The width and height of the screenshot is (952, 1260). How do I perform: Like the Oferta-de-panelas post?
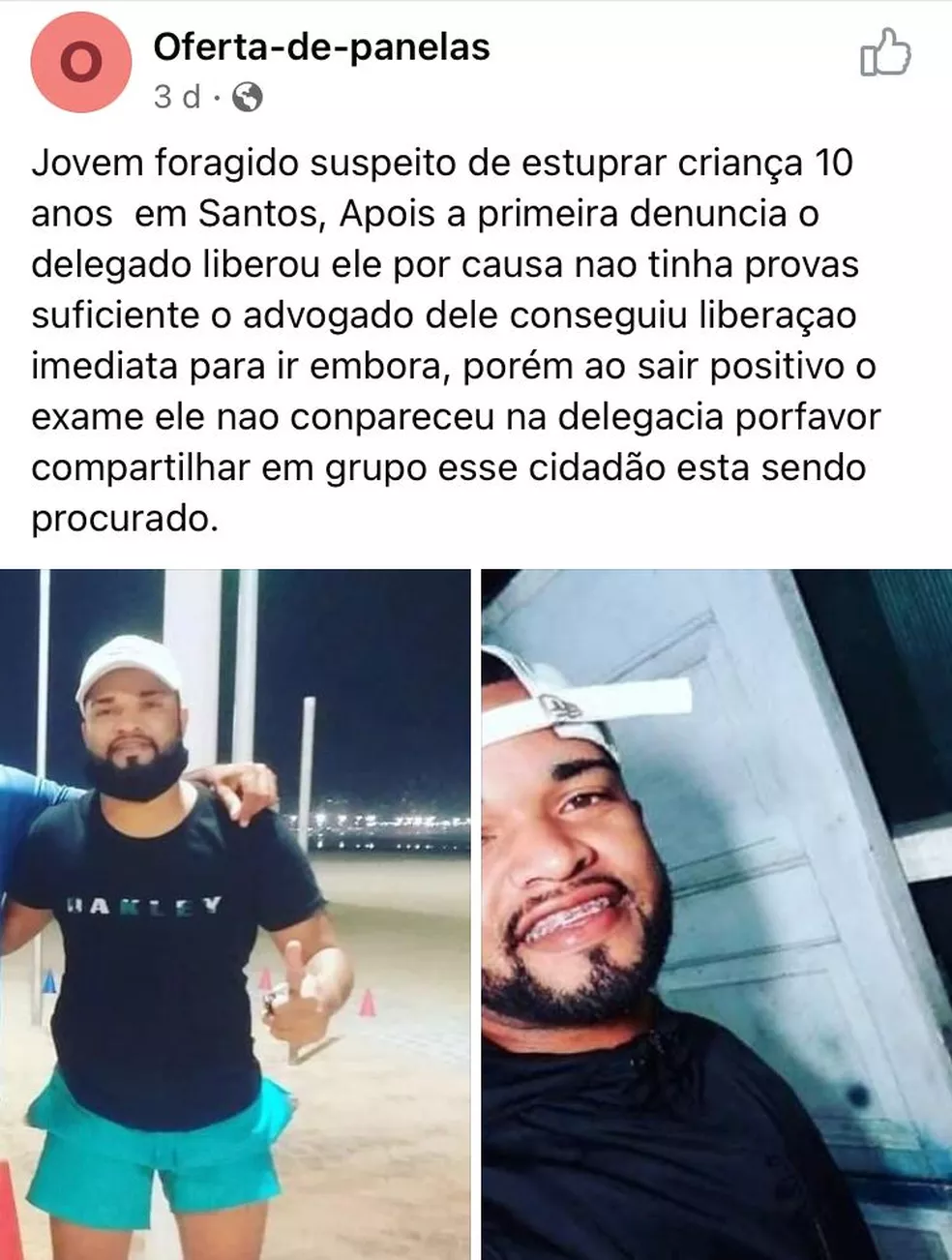click(x=885, y=52)
